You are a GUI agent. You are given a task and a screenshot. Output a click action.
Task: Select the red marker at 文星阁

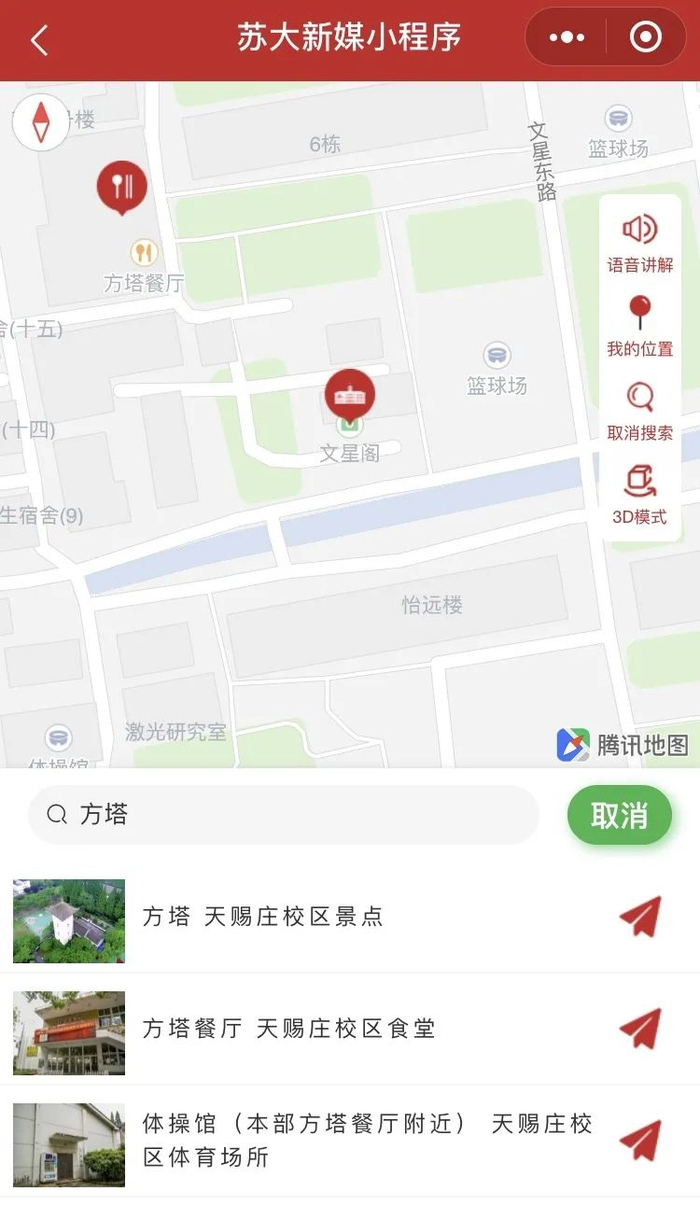(349, 395)
